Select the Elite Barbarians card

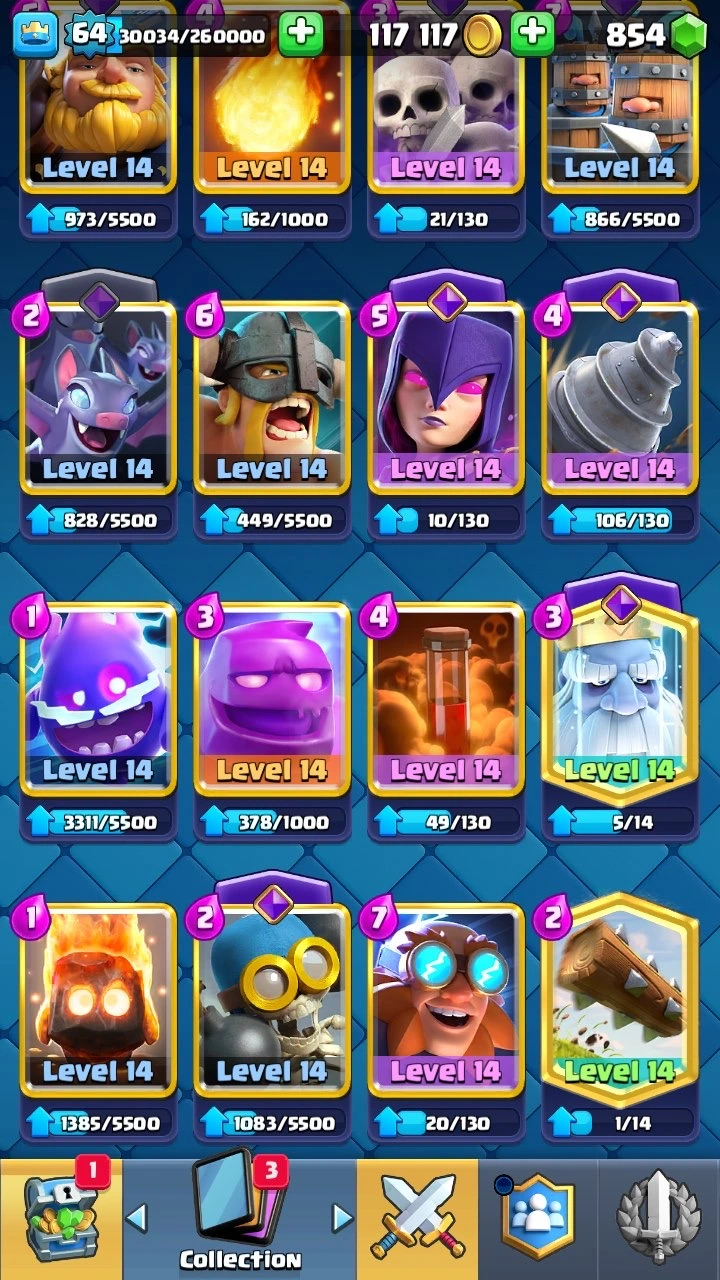pos(272,398)
